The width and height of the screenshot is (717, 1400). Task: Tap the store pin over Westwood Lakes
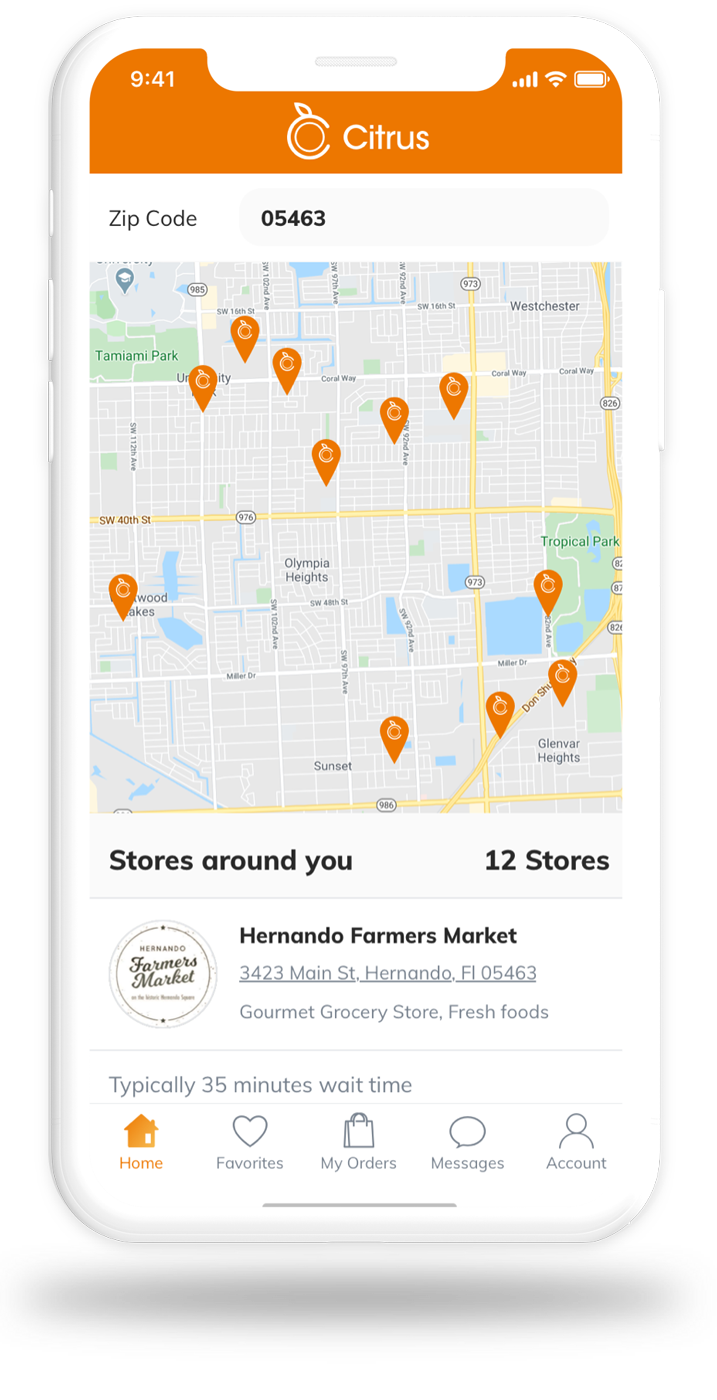123,593
